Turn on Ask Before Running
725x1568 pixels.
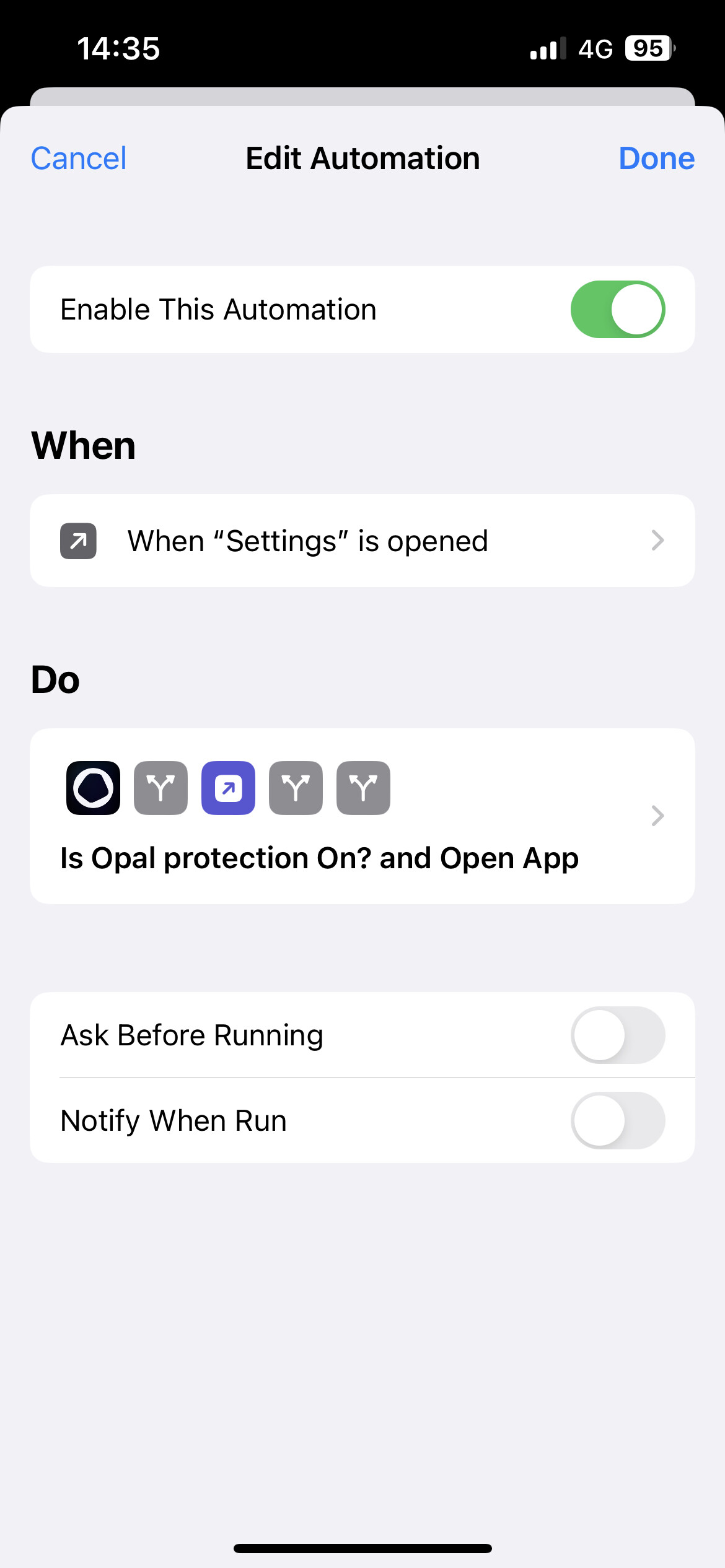pos(618,1035)
